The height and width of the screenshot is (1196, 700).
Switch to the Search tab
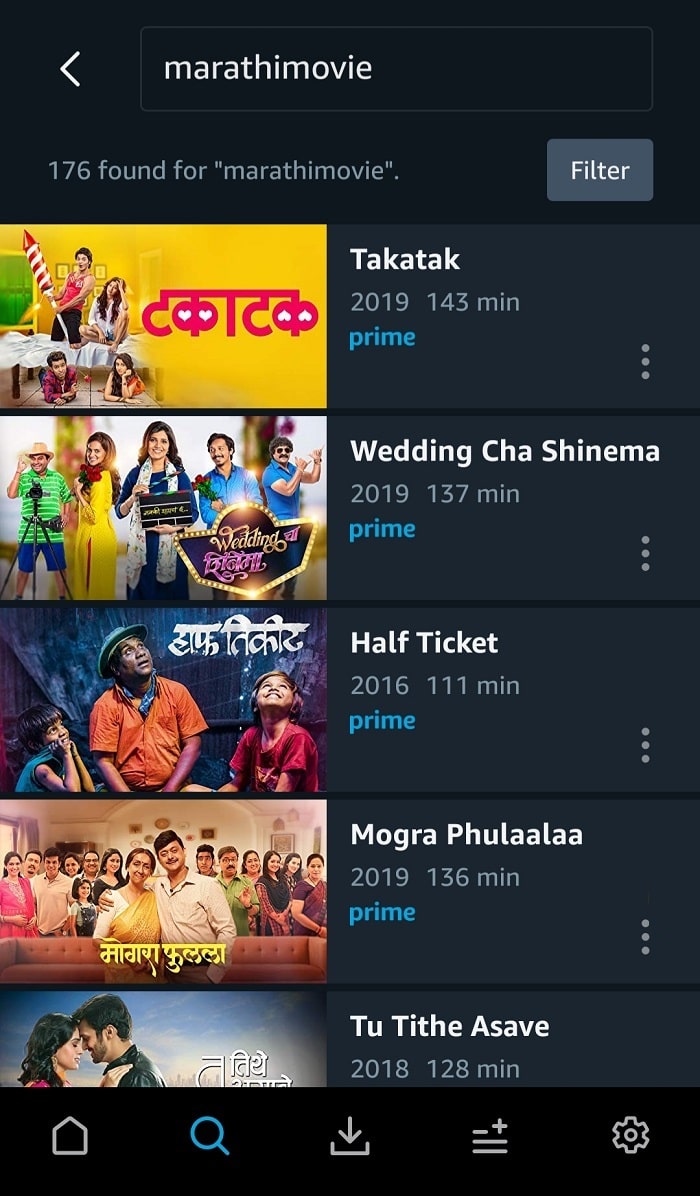pyautogui.click(x=210, y=1137)
